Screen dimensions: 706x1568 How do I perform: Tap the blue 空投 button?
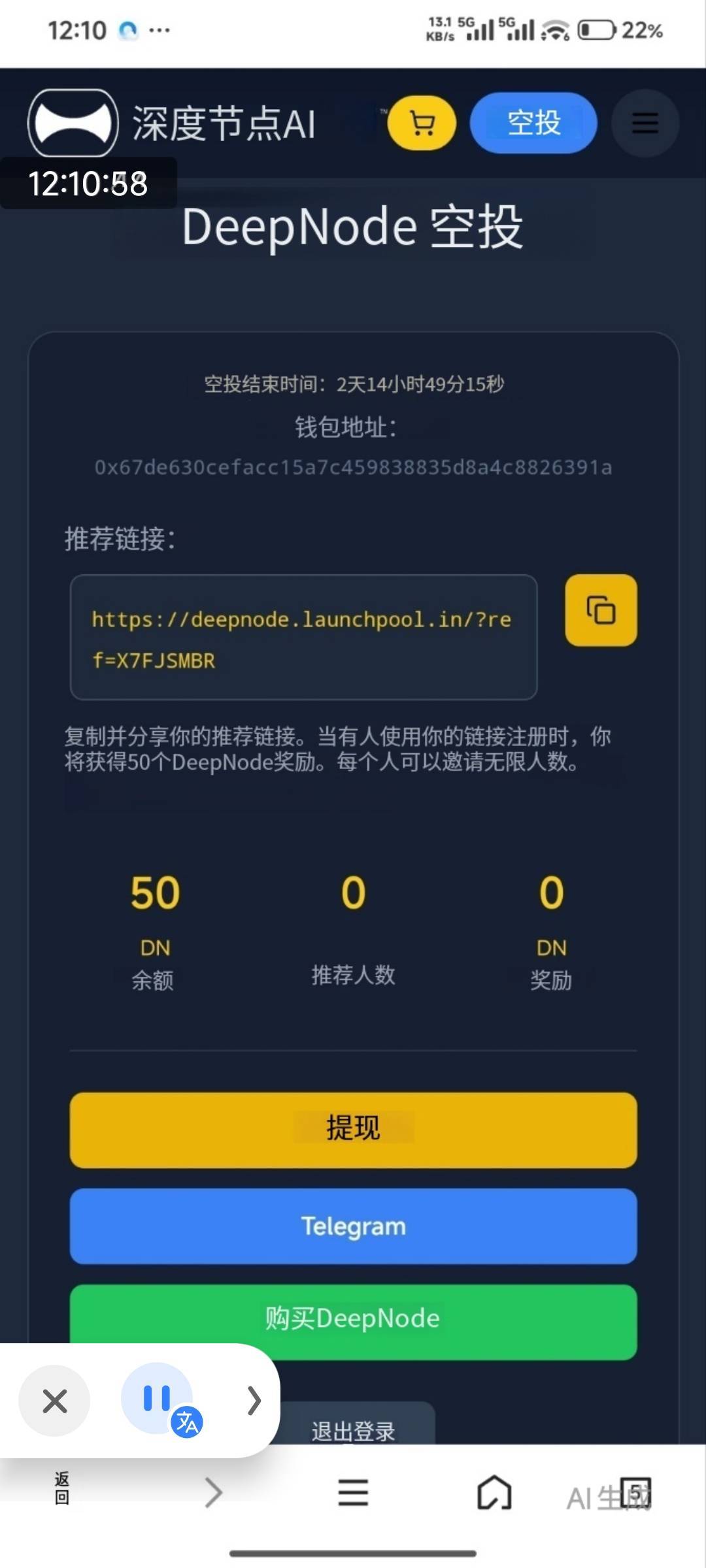[533, 123]
